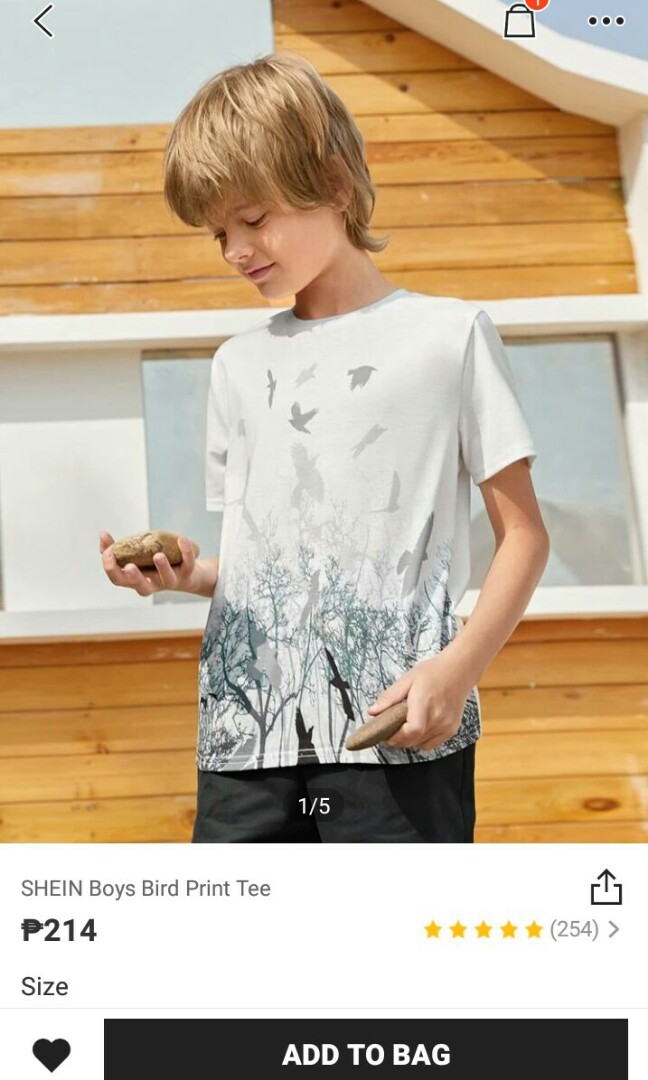Viewport: 648px width, 1080px height.
Task: Open the shopping bag
Action: [x=520, y=20]
